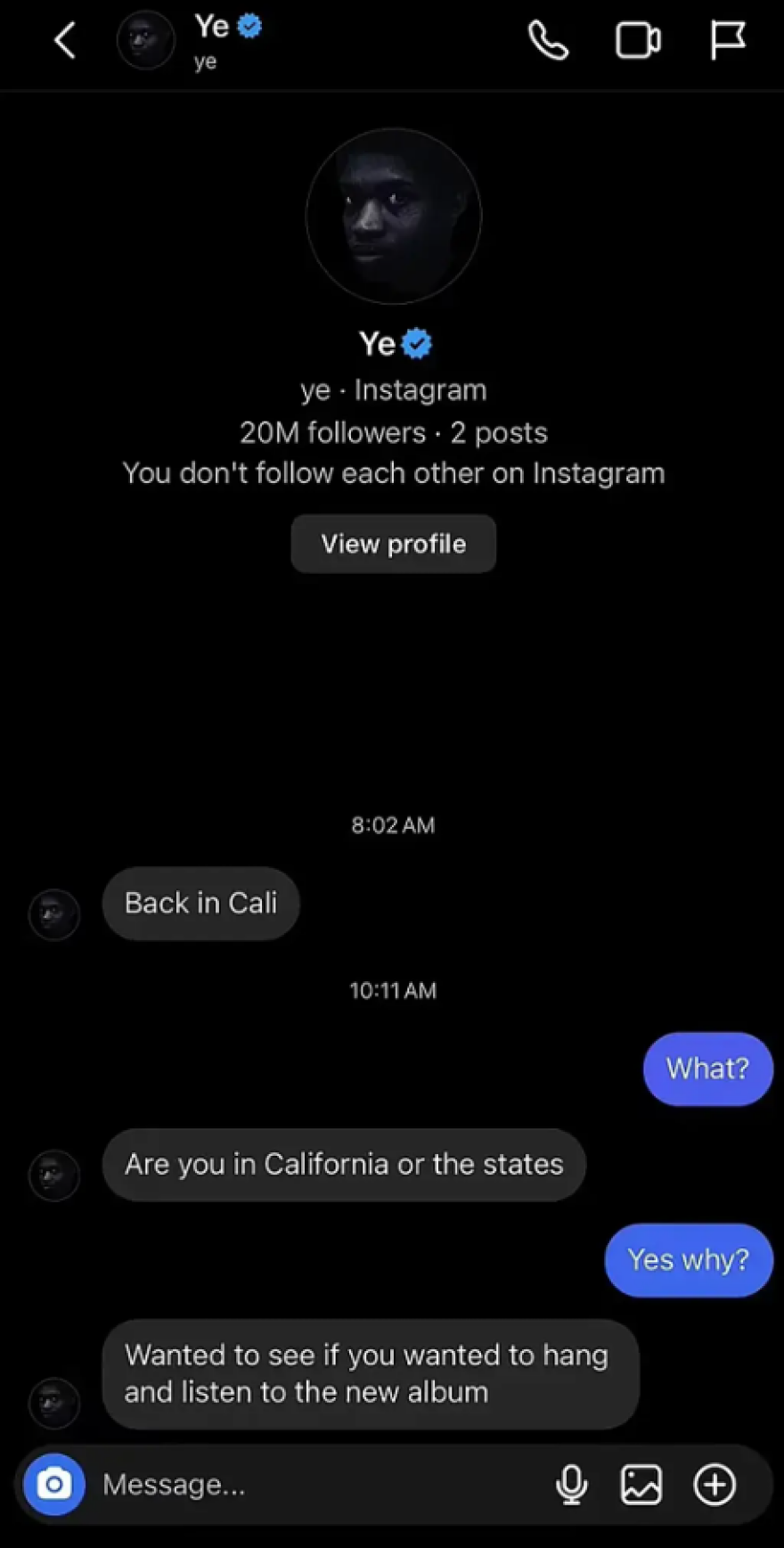Go back from the Ye chat
This screenshot has height=1548, width=784.
pyautogui.click(x=64, y=41)
